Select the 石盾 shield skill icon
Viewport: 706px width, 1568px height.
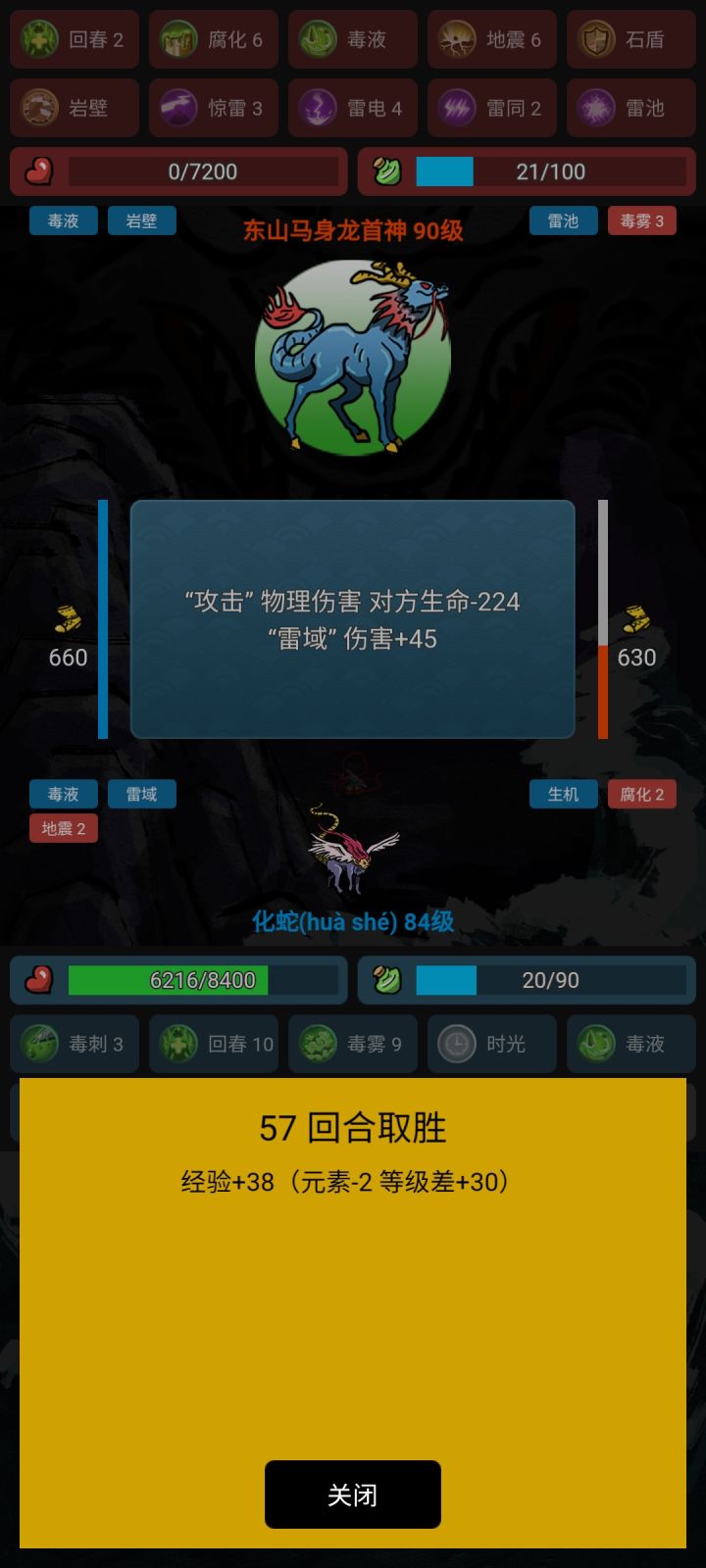[x=630, y=39]
